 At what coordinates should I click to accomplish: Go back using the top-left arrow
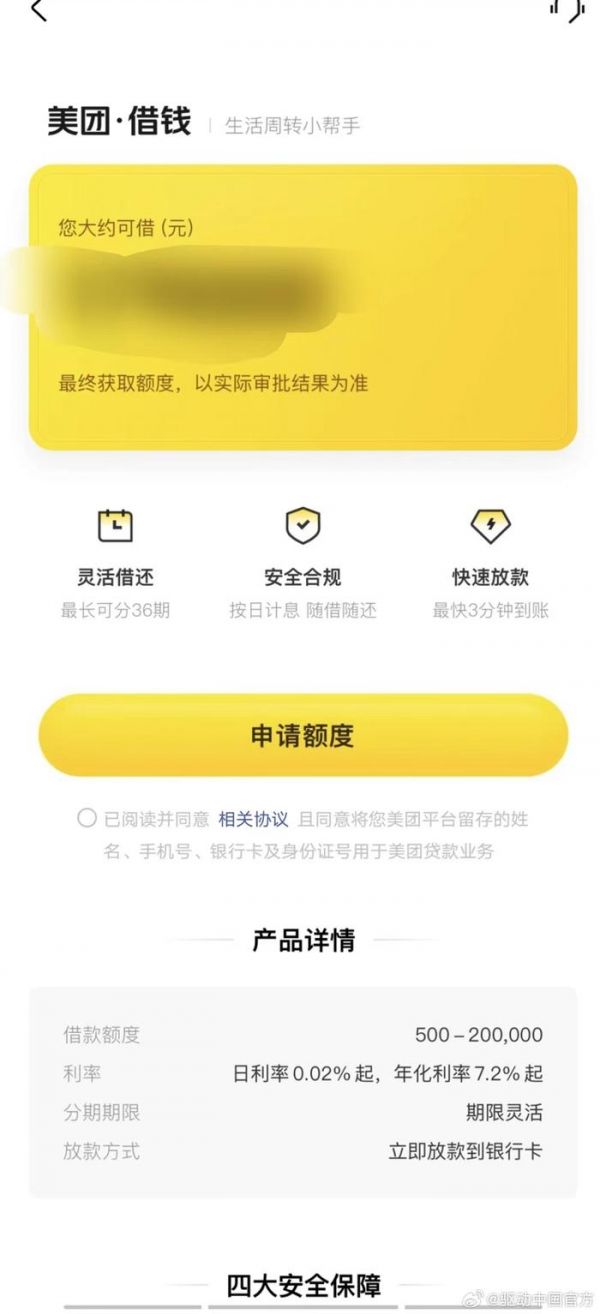click(x=38, y=11)
